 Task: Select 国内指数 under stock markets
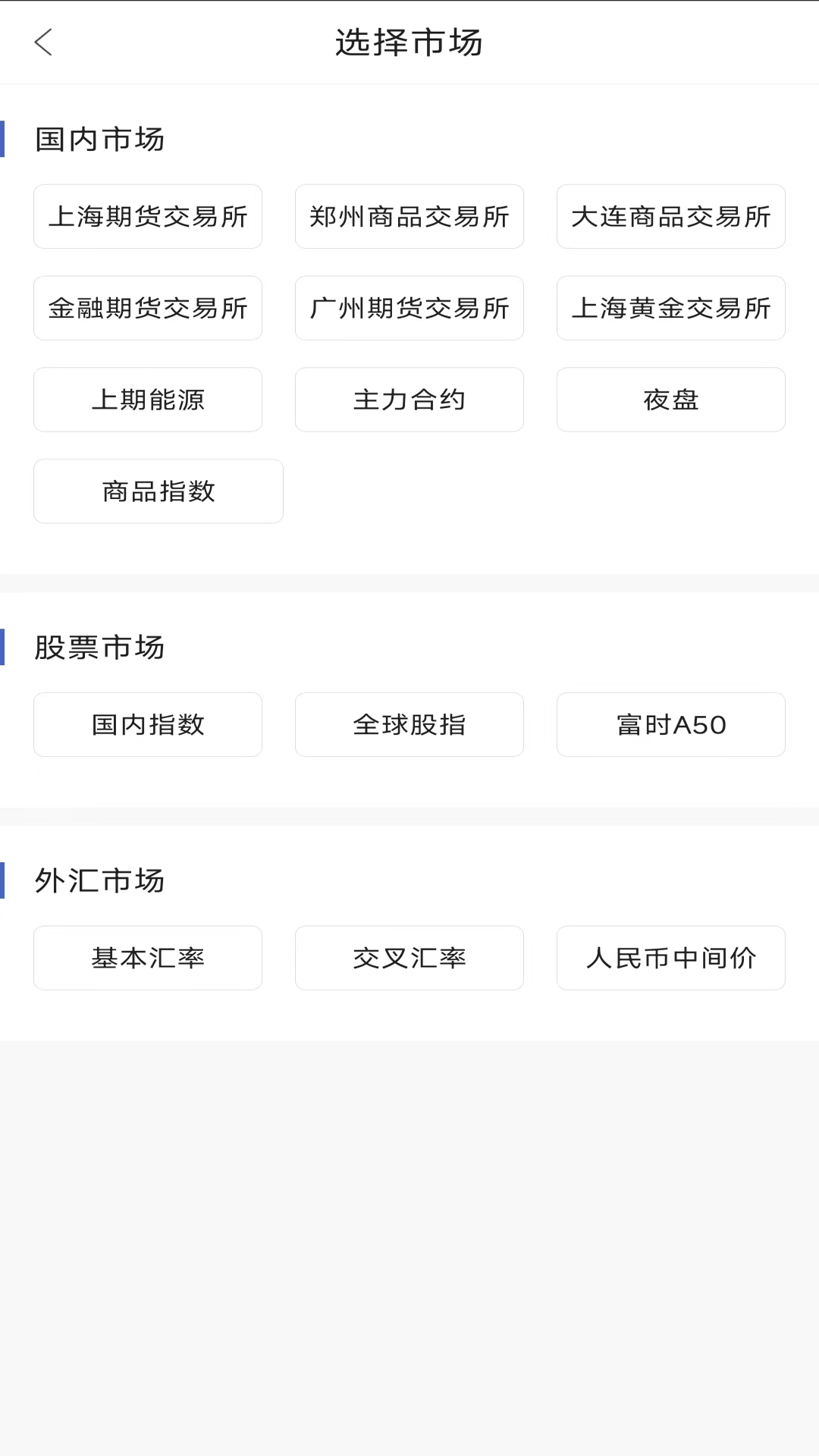click(147, 724)
